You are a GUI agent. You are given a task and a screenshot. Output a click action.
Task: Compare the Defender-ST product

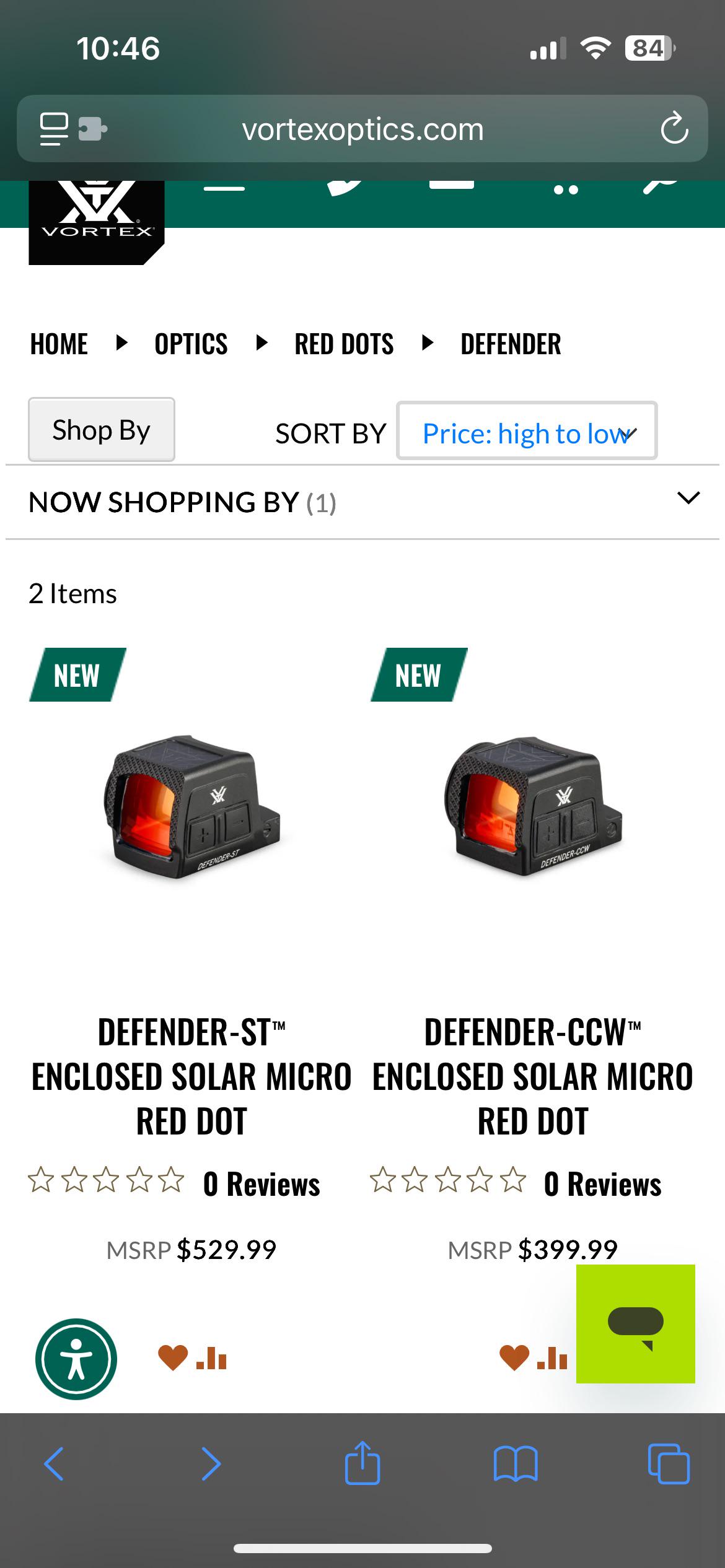(x=212, y=1358)
